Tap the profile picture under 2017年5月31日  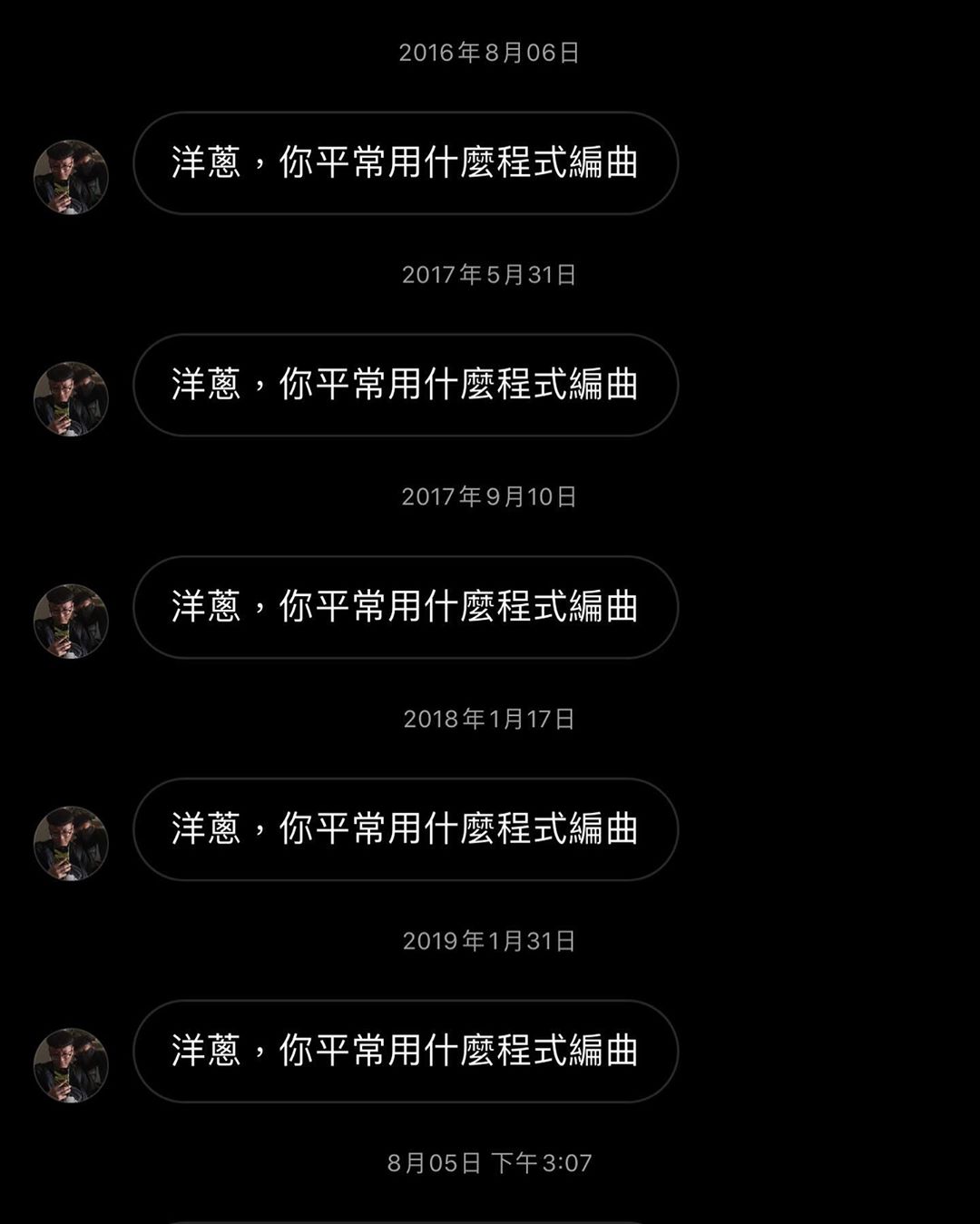pyautogui.click(x=71, y=399)
